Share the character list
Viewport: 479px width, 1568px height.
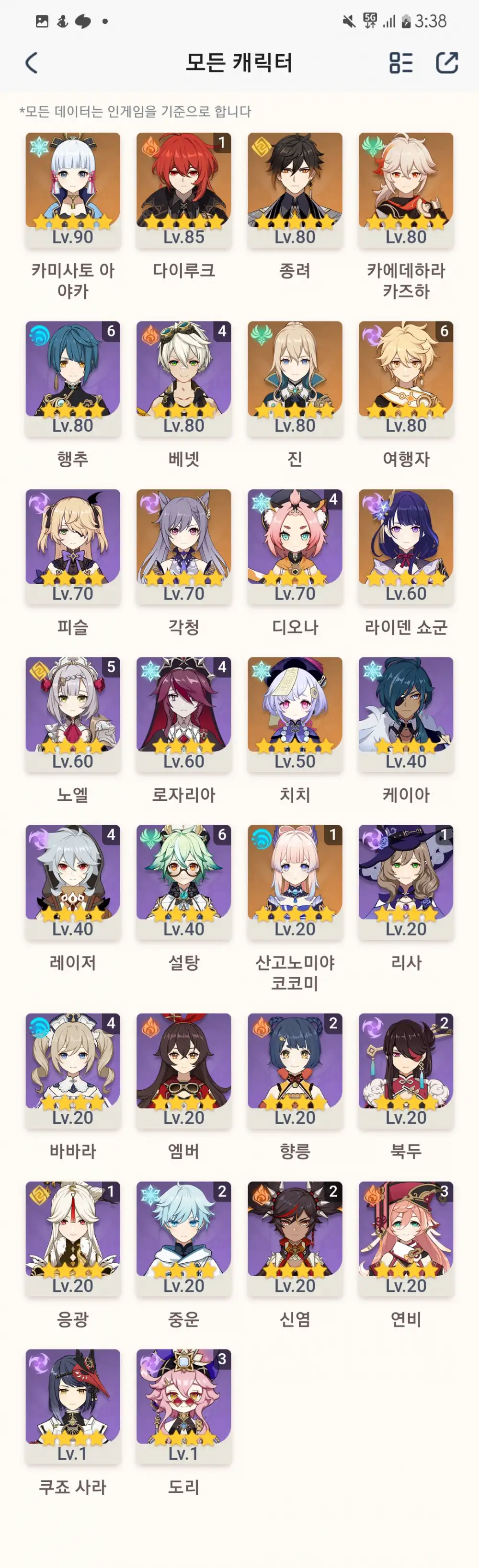coord(447,63)
